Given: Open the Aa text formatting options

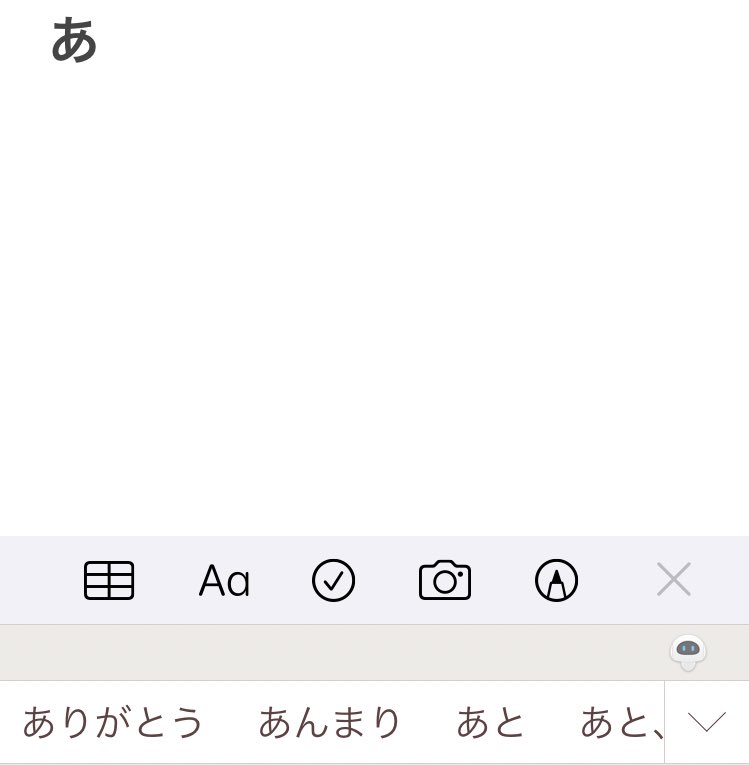Looking at the screenshot, I should (224, 580).
